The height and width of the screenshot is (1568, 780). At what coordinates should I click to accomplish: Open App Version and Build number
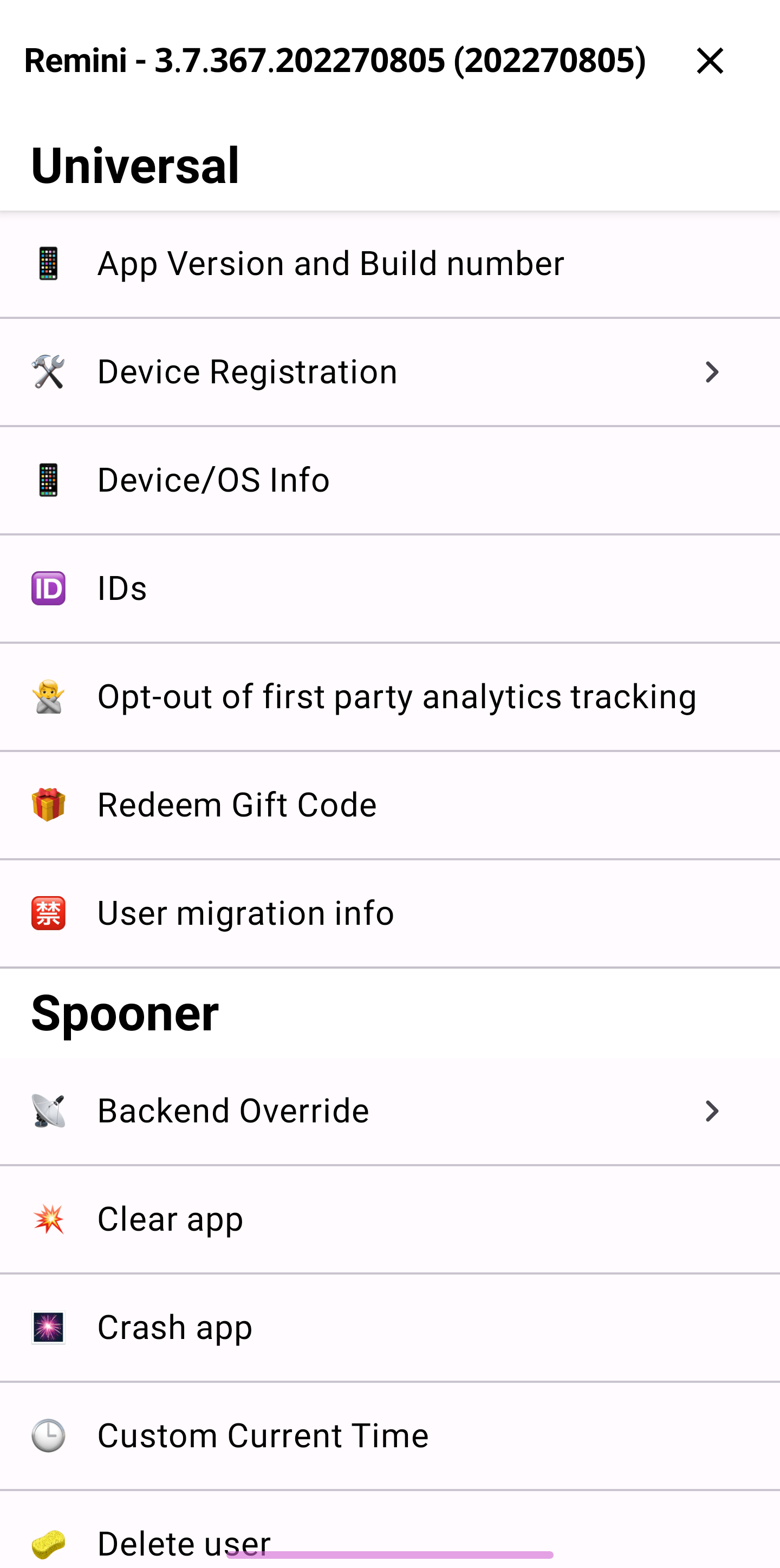point(389,264)
